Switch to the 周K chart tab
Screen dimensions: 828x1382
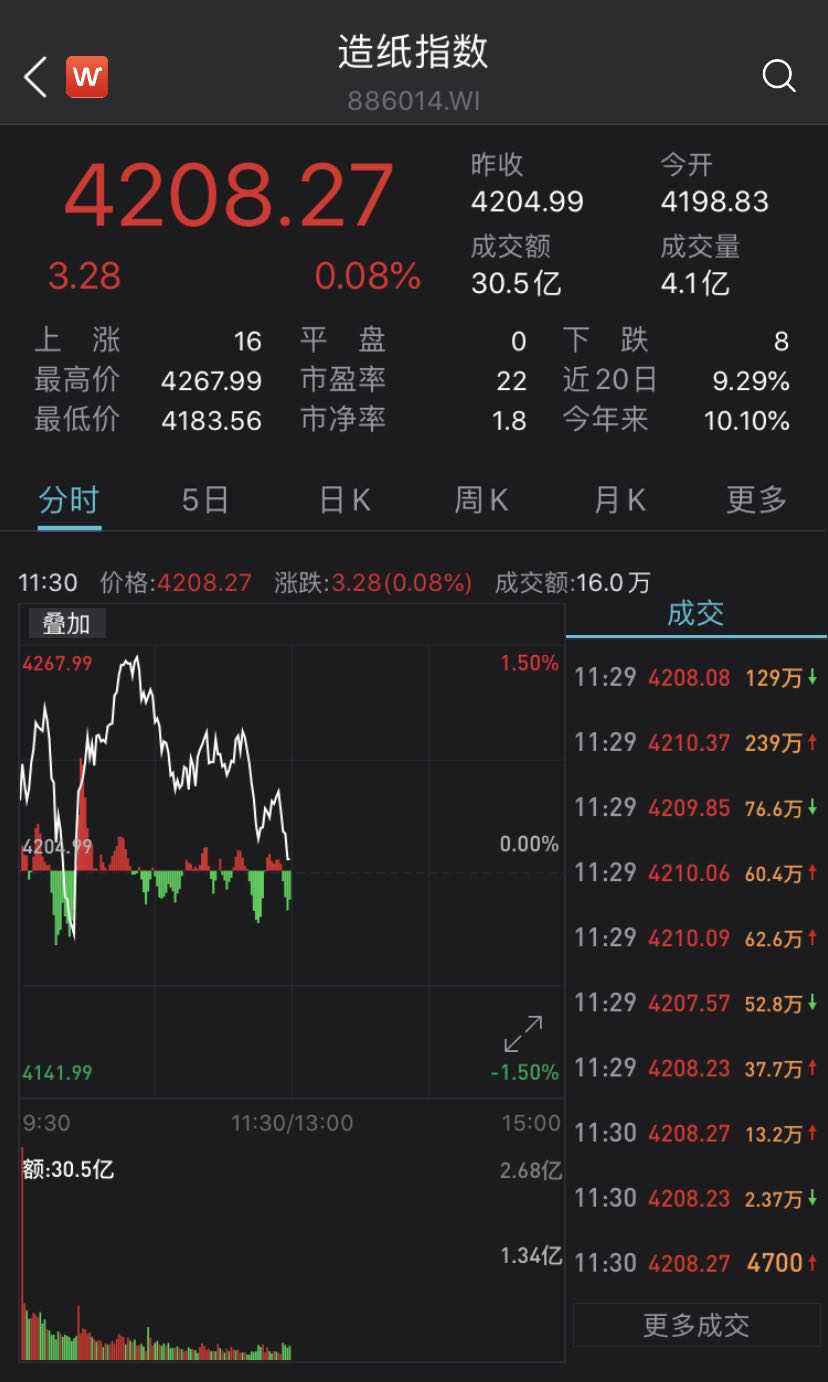tap(482, 499)
